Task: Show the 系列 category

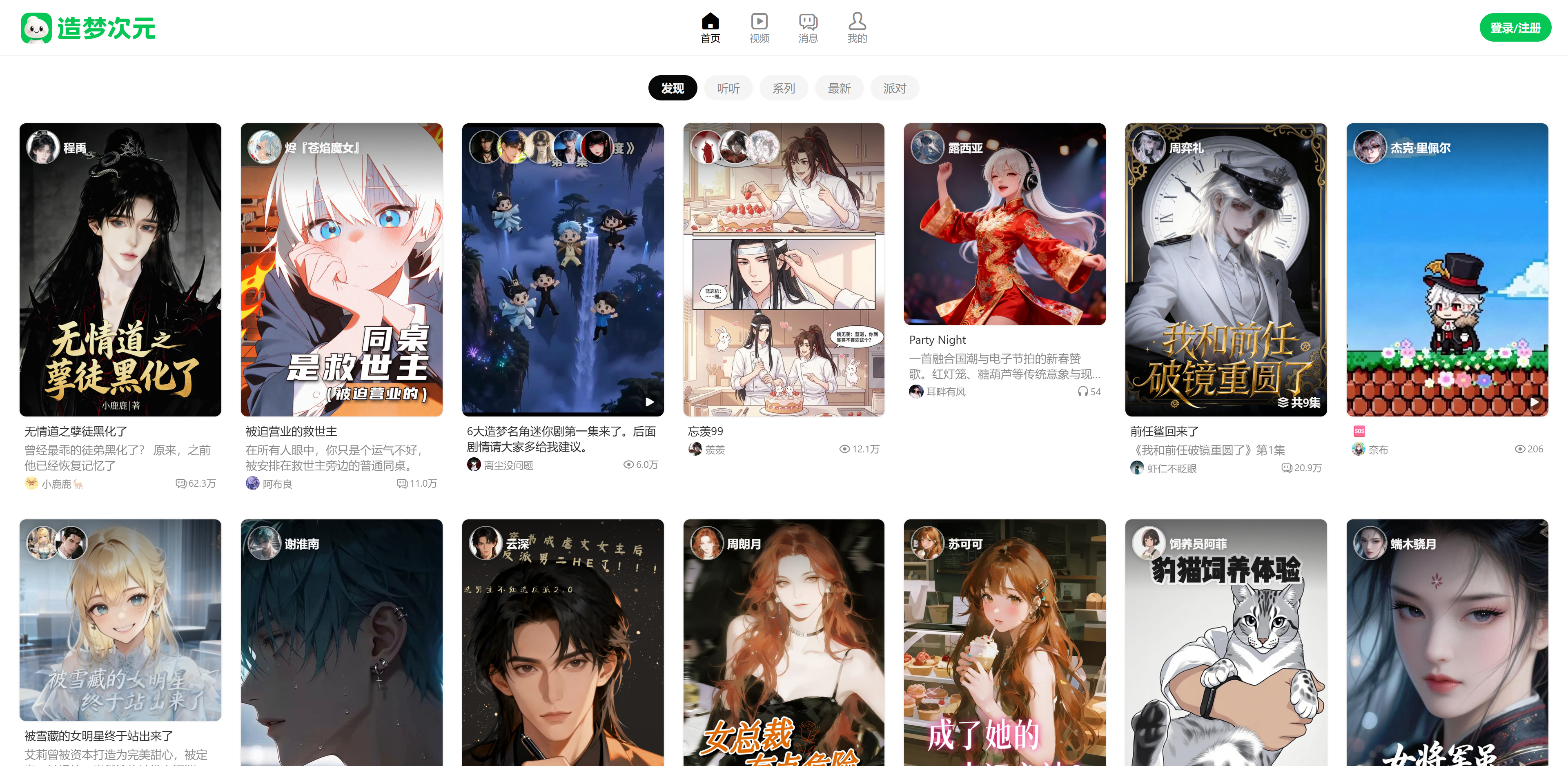Action: tap(784, 88)
